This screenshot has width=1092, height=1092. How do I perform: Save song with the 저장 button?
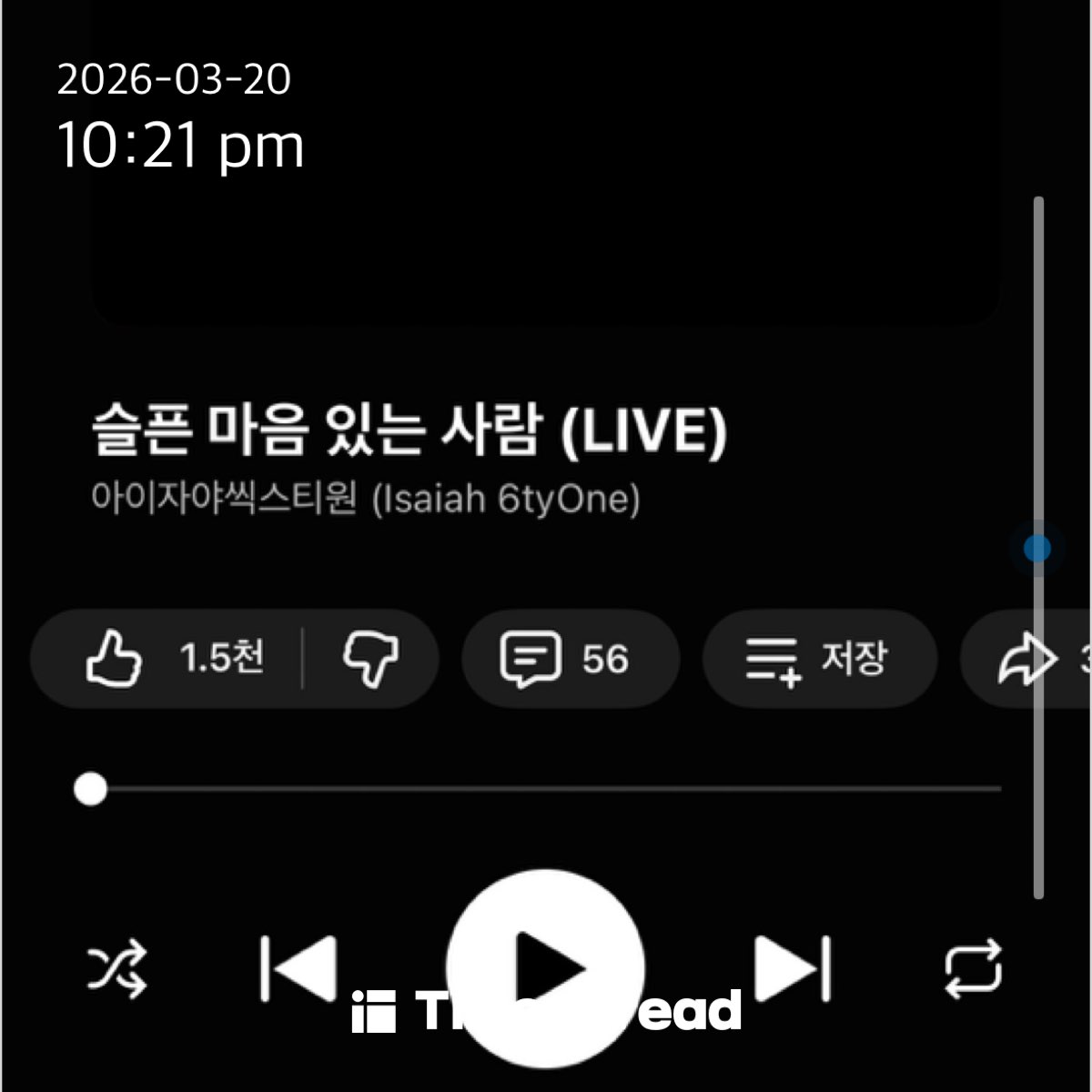point(818,658)
